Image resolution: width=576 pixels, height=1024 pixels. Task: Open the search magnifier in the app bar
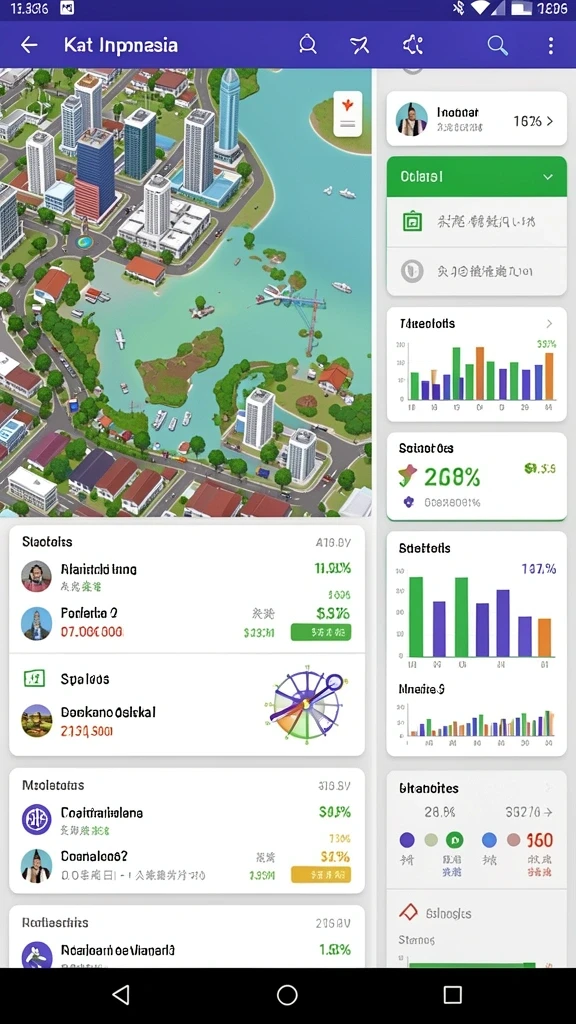498,45
